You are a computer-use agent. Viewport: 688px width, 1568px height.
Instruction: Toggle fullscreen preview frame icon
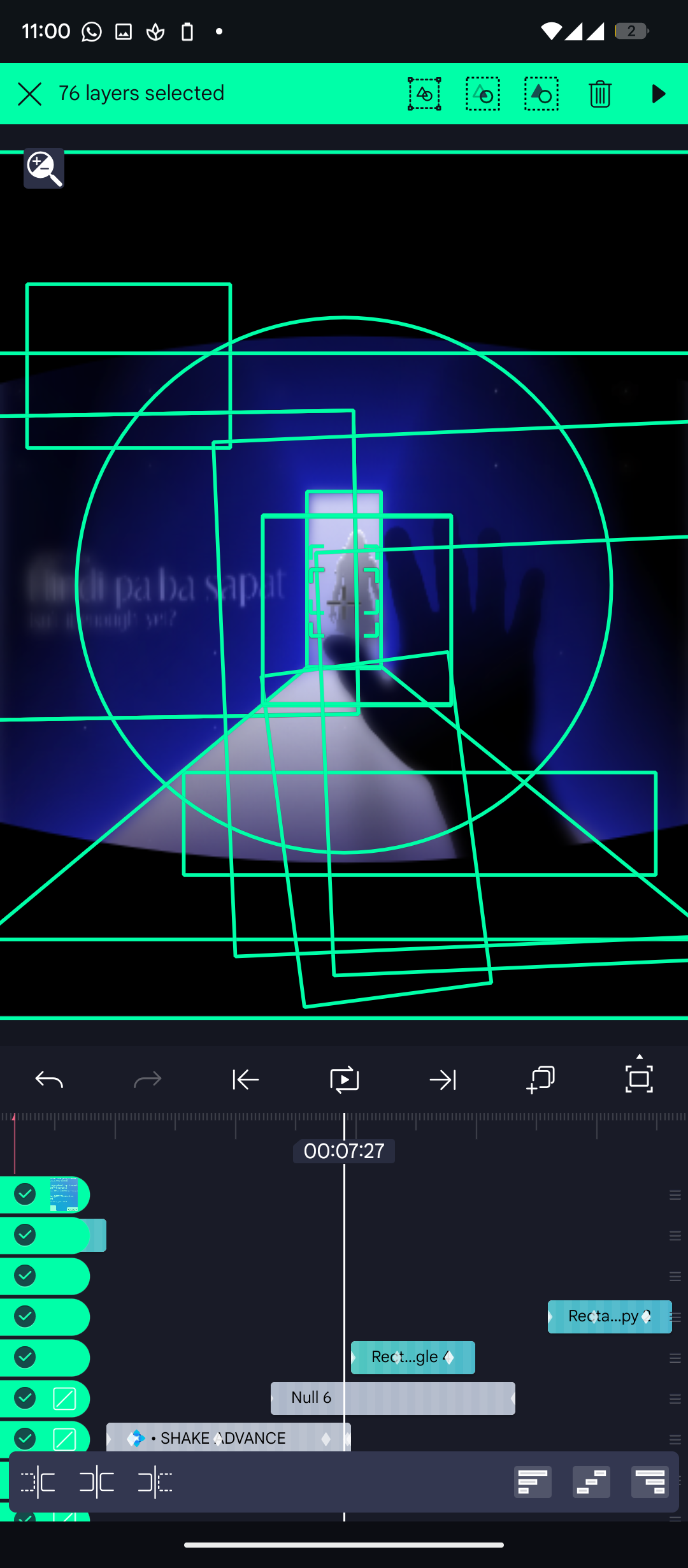tap(639, 1080)
